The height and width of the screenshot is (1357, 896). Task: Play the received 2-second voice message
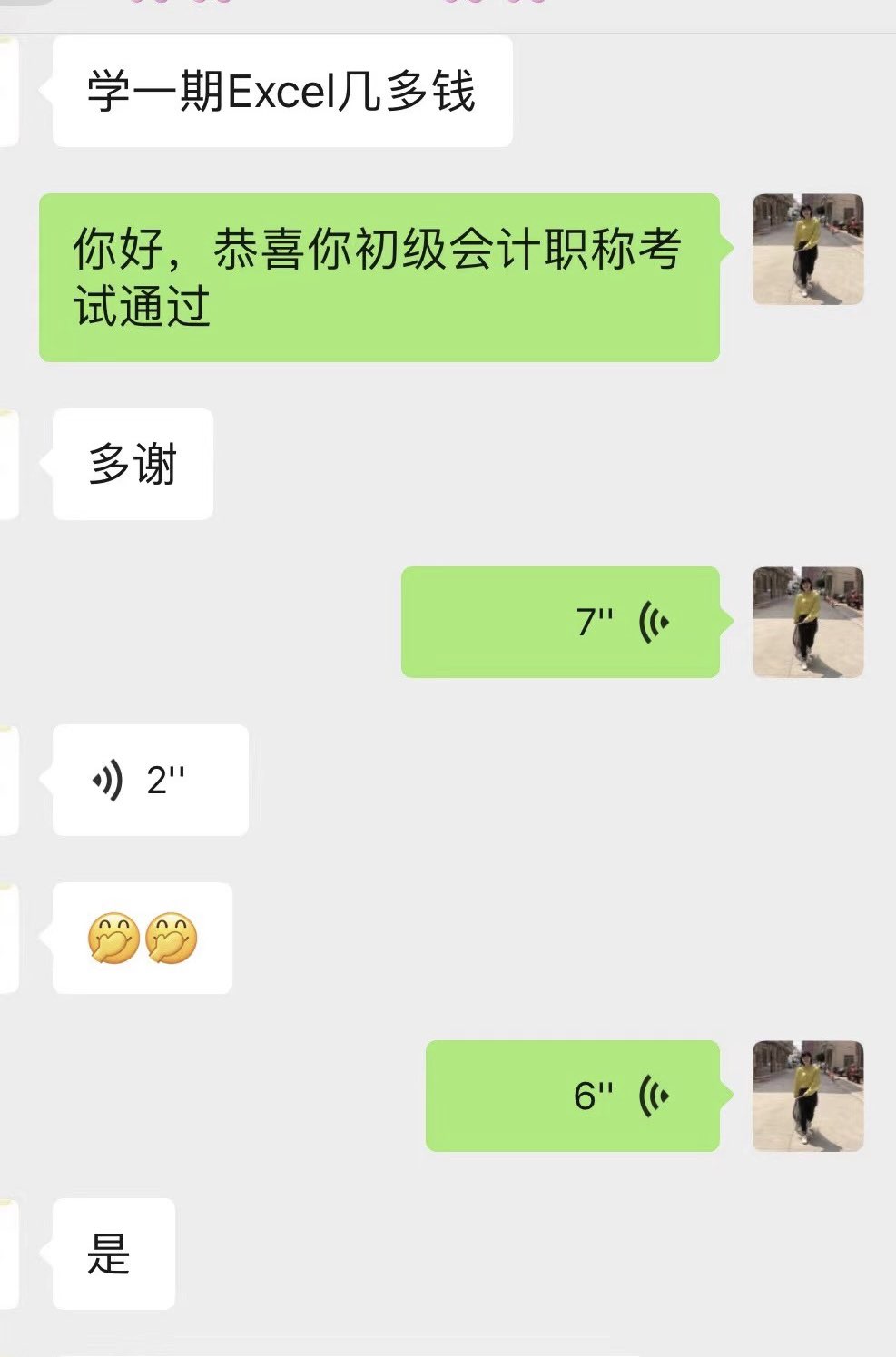pos(150,781)
